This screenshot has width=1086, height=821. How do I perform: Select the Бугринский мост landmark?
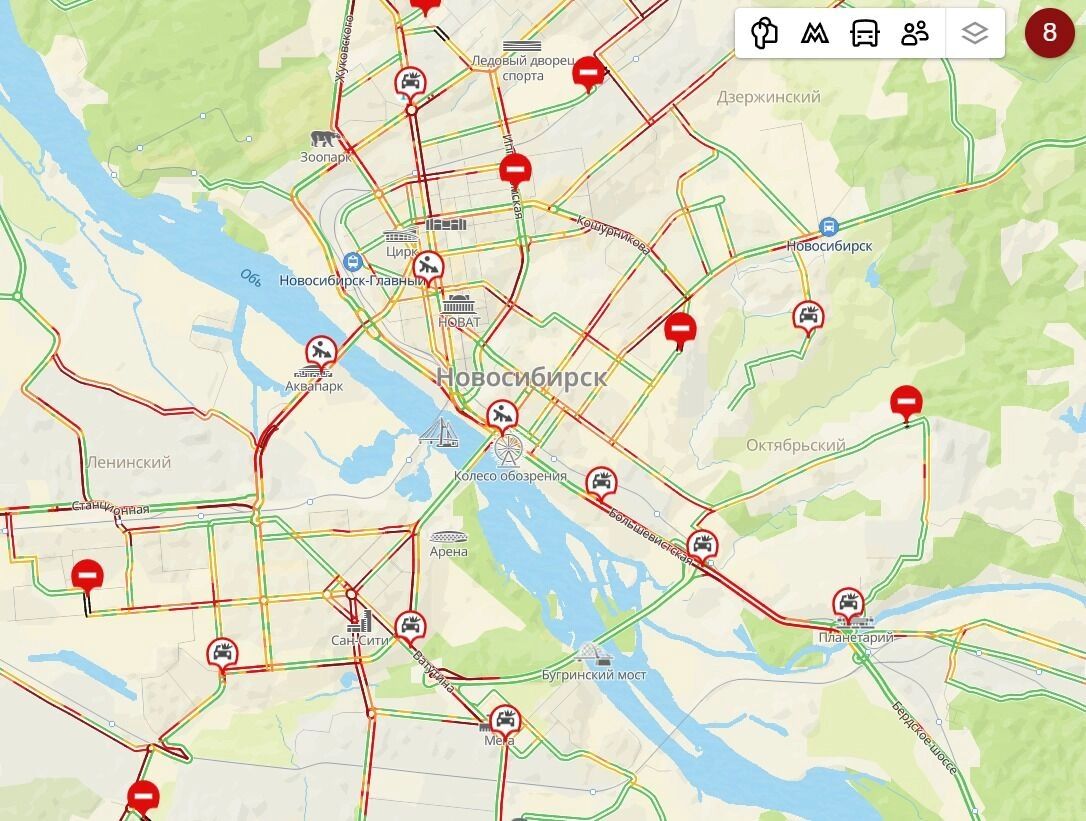coord(593,656)
